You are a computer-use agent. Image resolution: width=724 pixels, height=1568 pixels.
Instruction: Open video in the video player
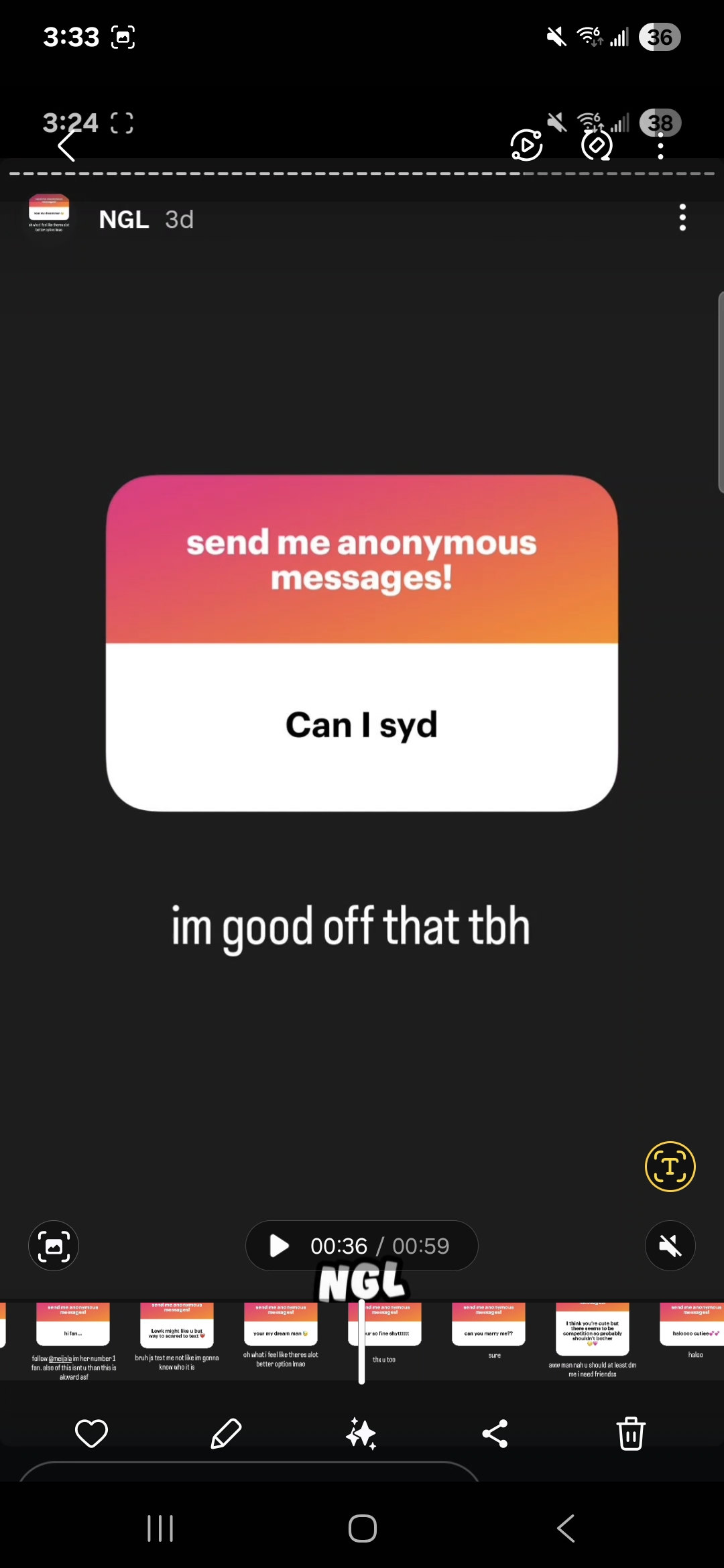(x=527, y=145)
